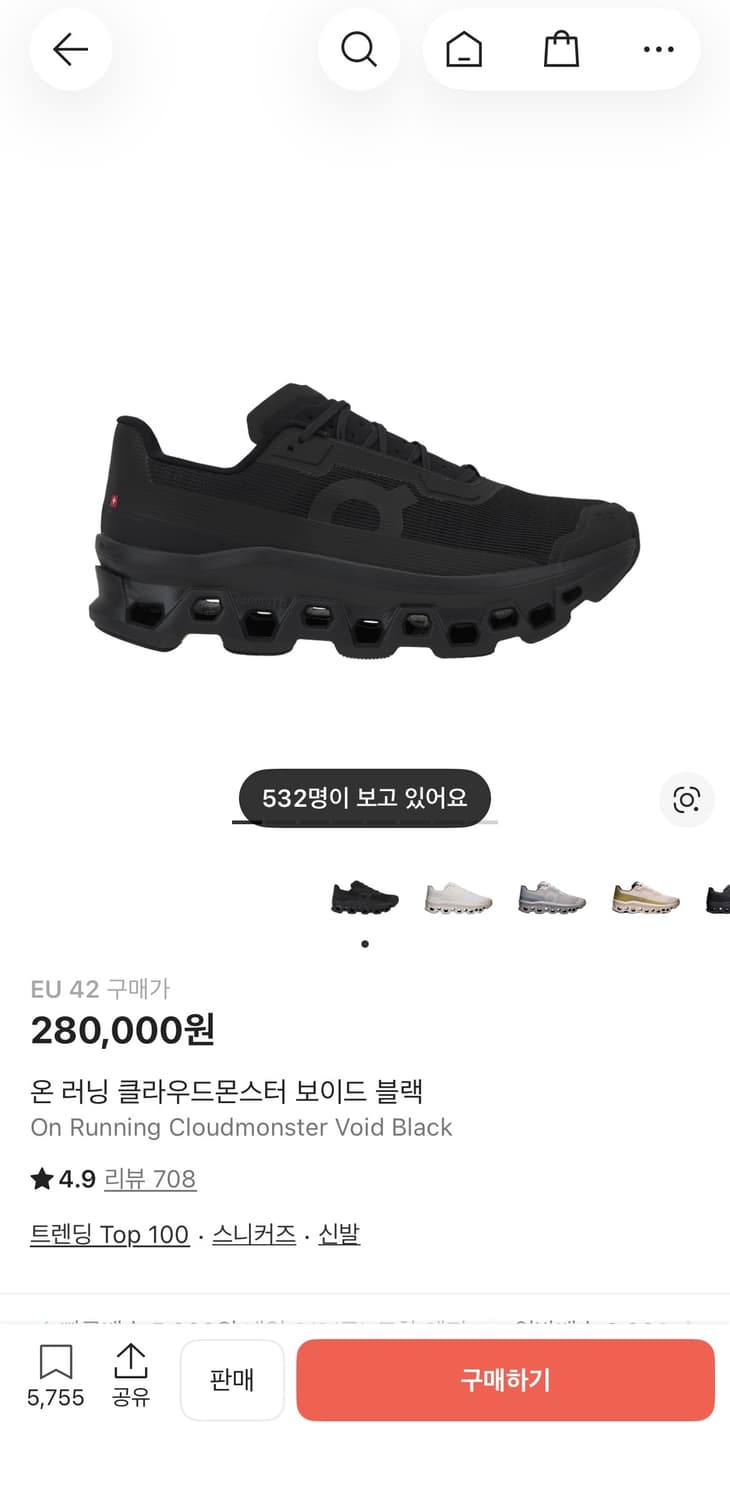
Task: Click the star rating icon
Action: (x=40, y=1179)
